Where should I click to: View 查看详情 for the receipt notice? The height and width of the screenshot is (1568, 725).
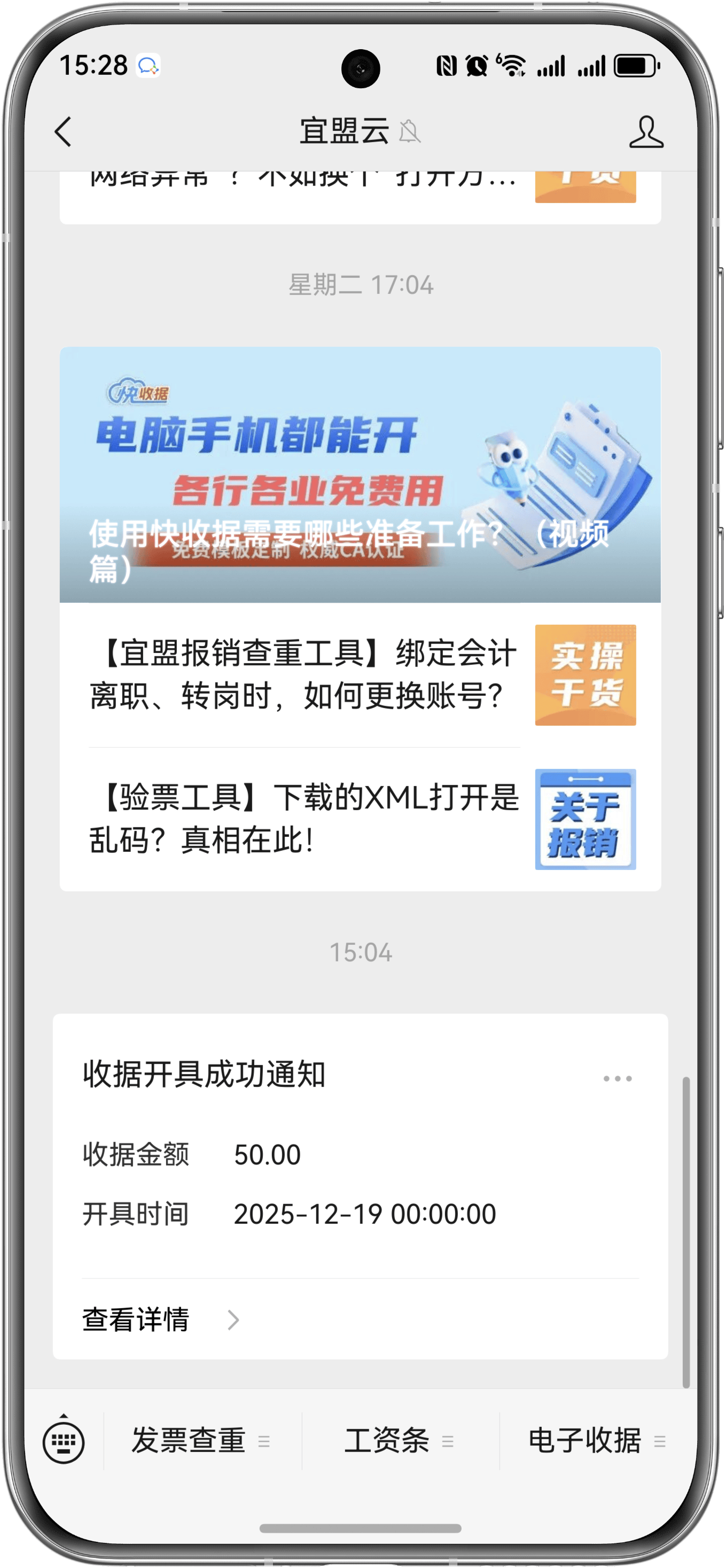pos(161,1319)
